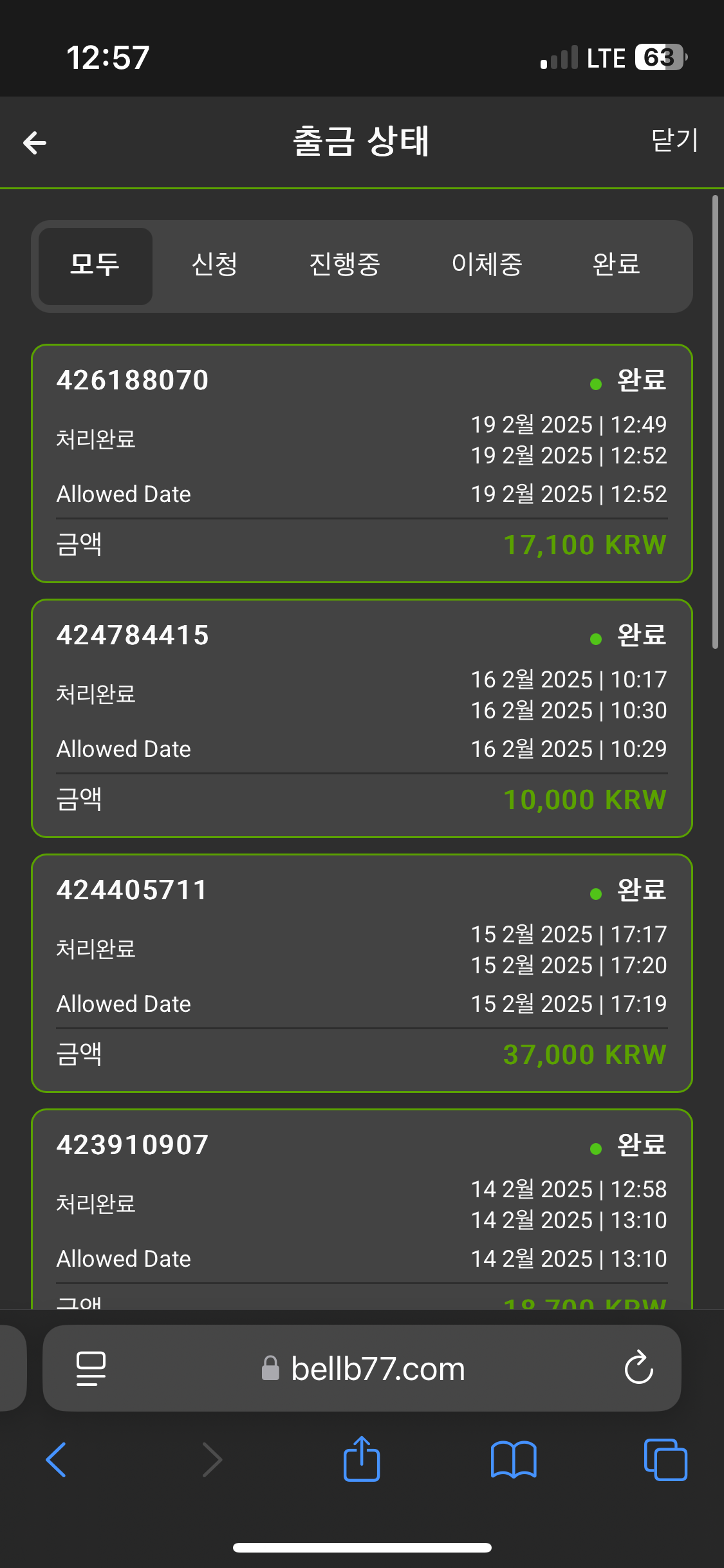Switch to the 이체중 tab

click(x=487, y=265)
